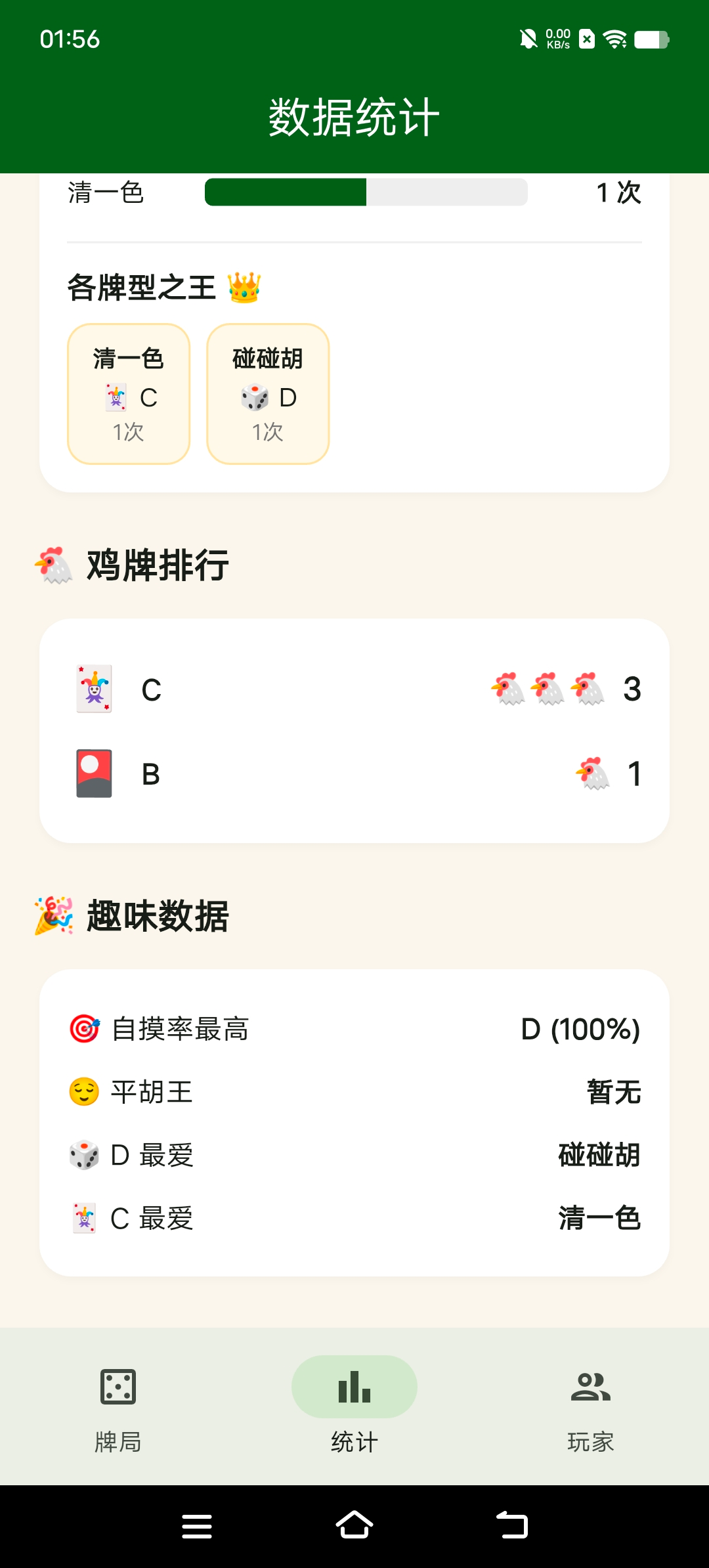Click the rooster emoji next to 鸡牌排行
Viewport: 709px width, 1568px height.
point(54,565)
